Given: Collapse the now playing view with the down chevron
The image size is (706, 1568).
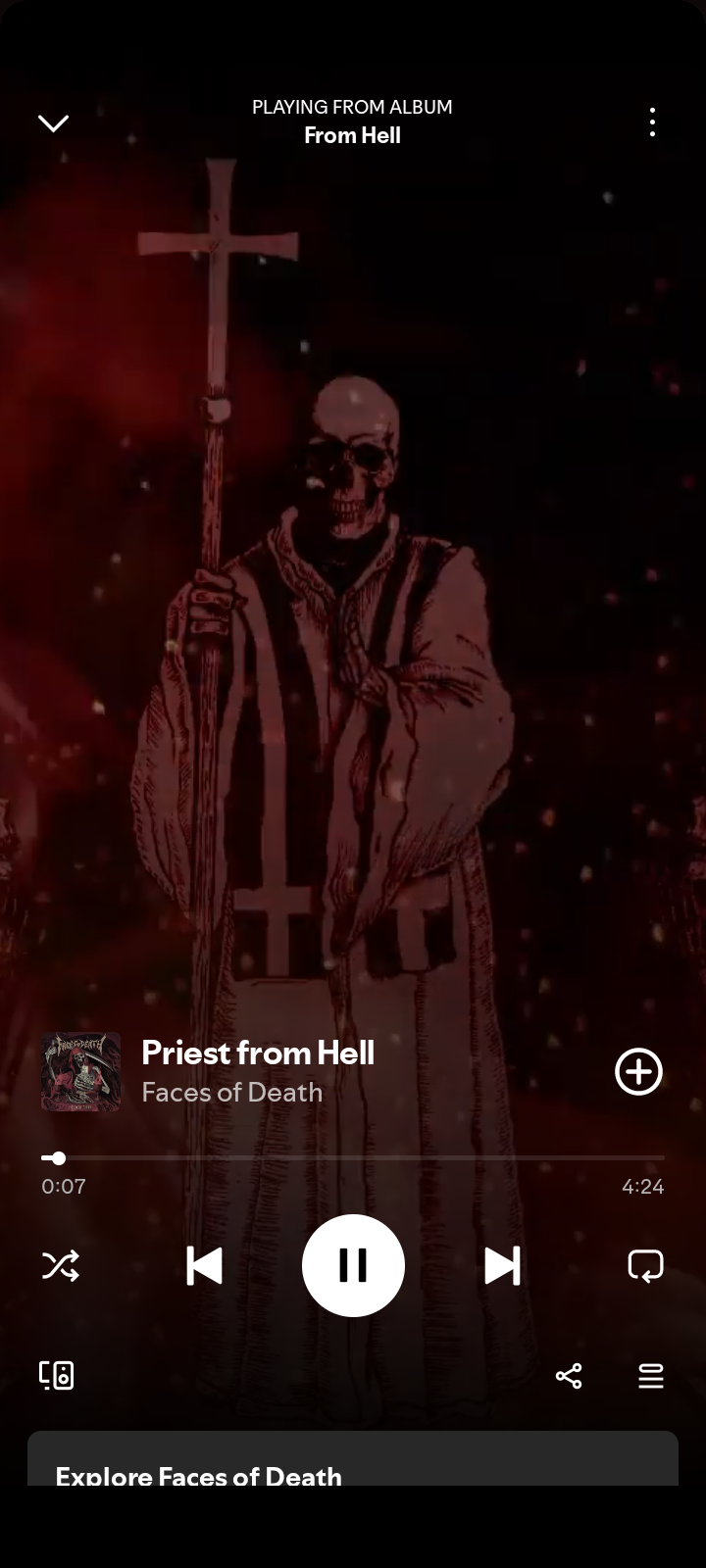Looking at the screenshot, I should click(x=53, y=122).
